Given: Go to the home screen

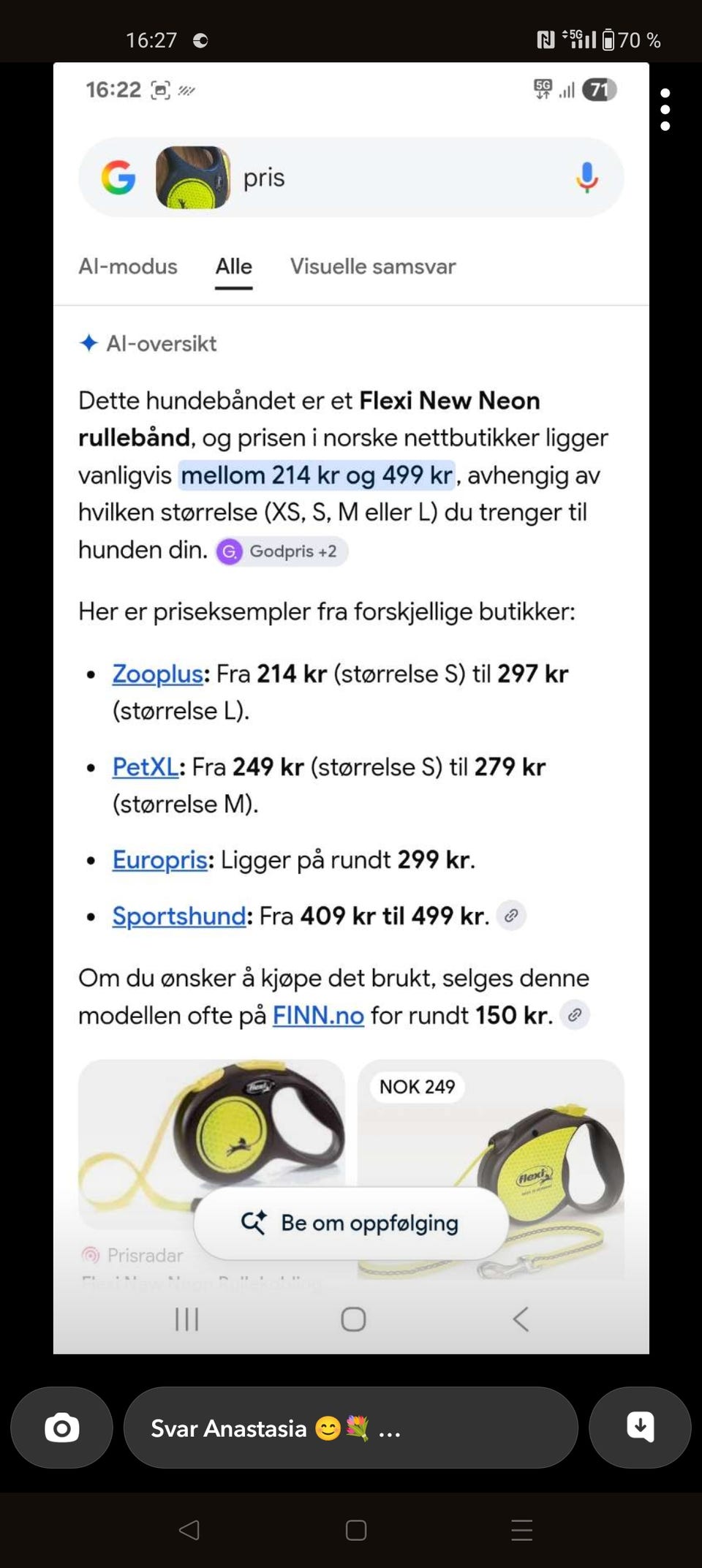Looking at the screenshot, I should tap(356, 1529).
